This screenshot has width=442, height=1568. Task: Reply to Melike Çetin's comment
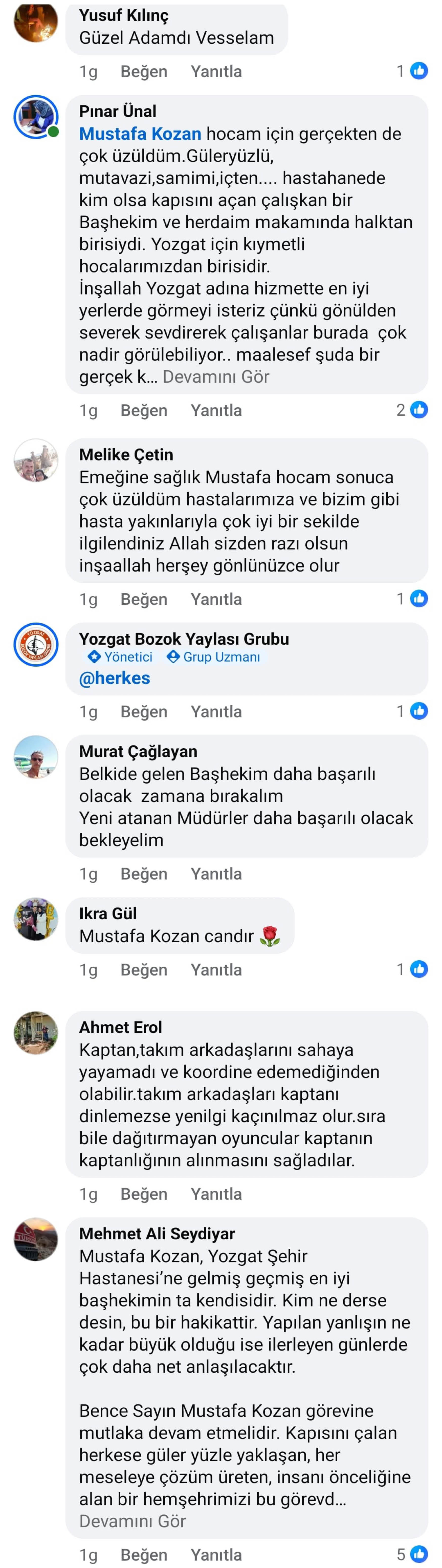[216, 599]
